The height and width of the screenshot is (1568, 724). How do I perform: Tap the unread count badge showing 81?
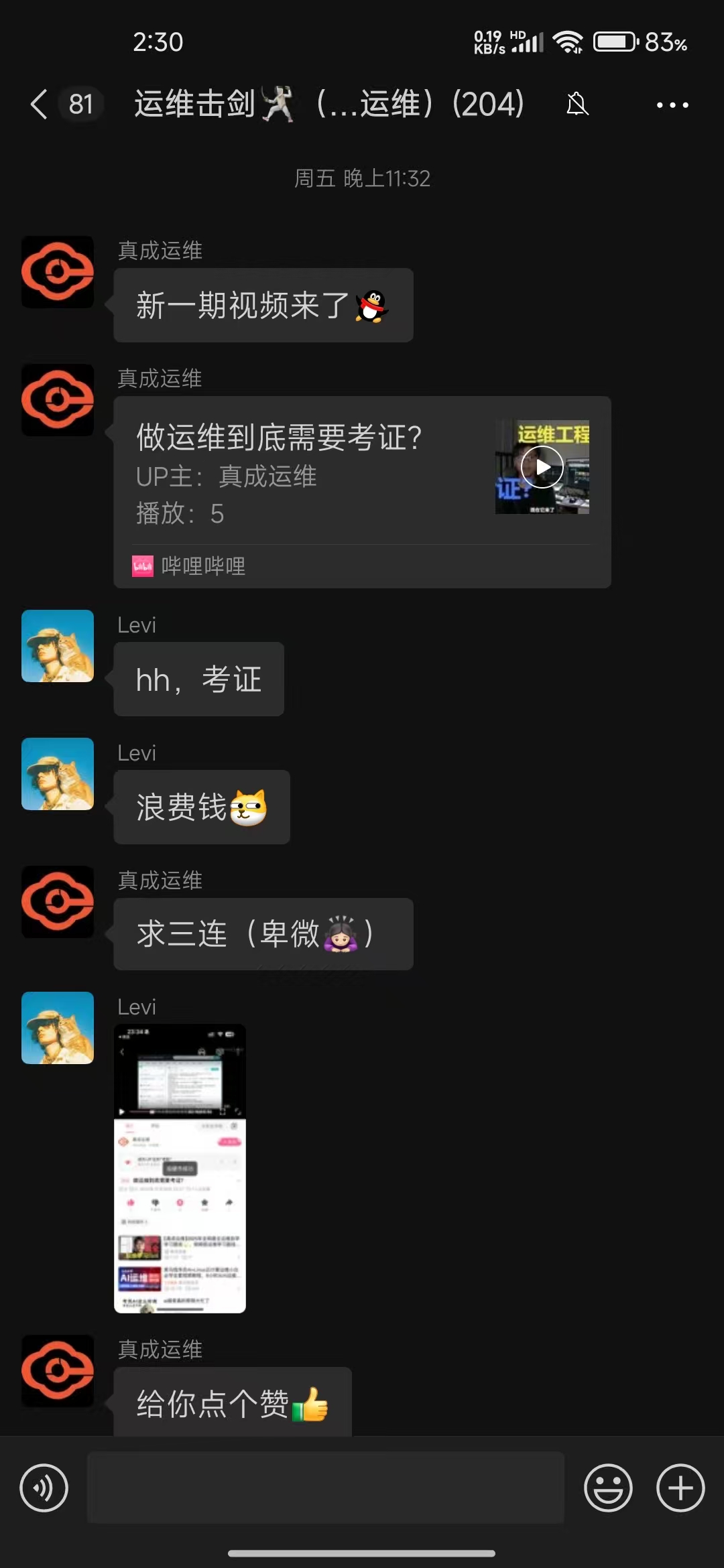pos(82,104)
